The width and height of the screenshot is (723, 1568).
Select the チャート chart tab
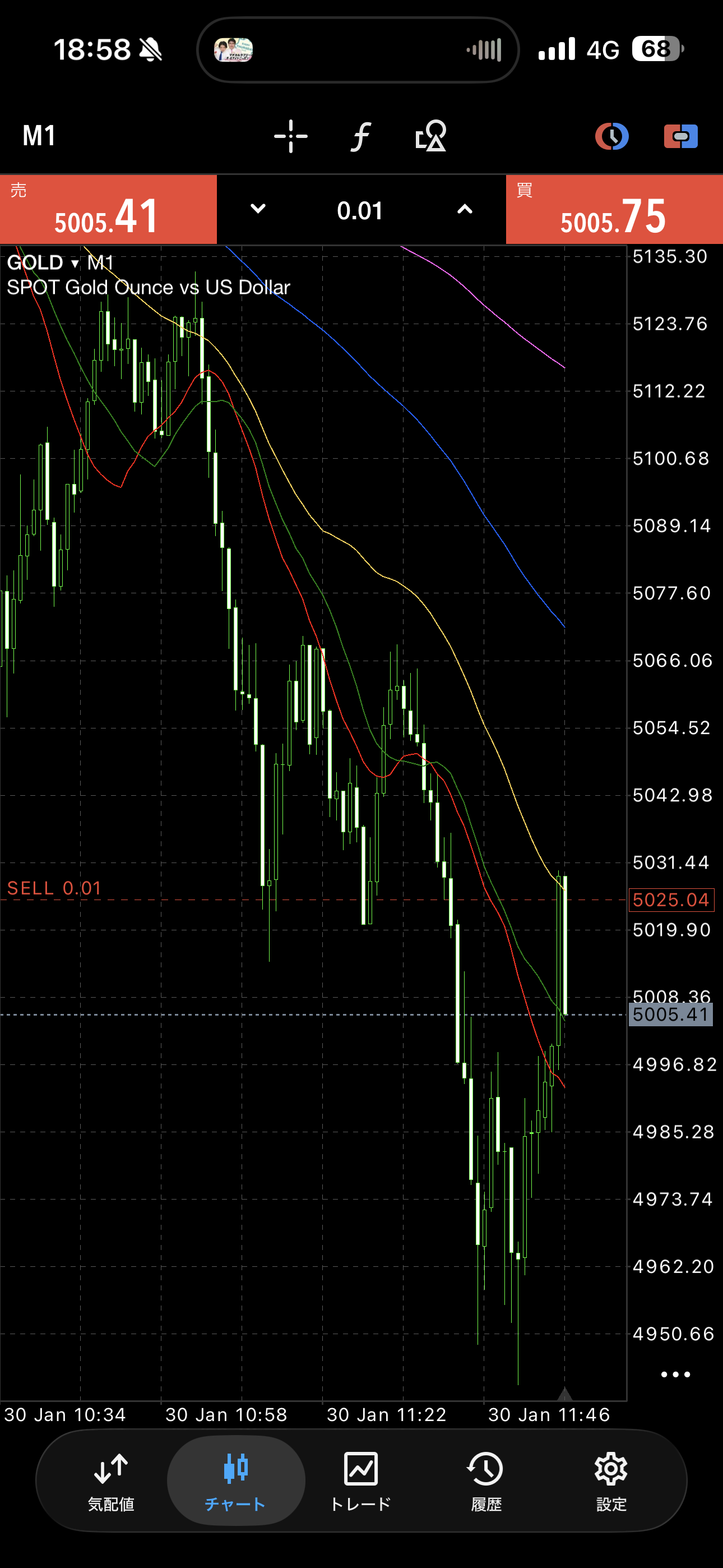235,1481
